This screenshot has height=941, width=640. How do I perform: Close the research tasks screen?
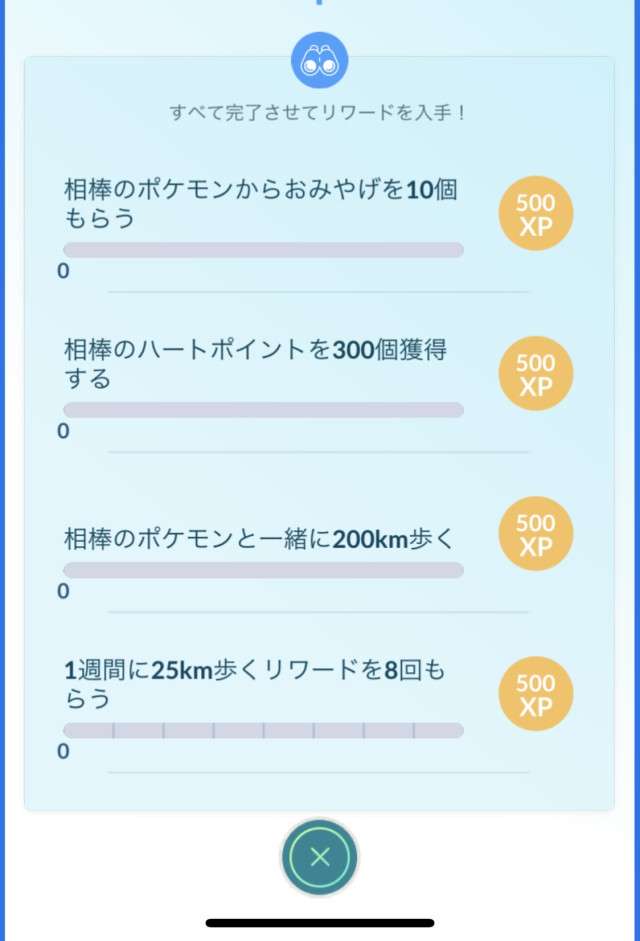click(x=319, y=856)
